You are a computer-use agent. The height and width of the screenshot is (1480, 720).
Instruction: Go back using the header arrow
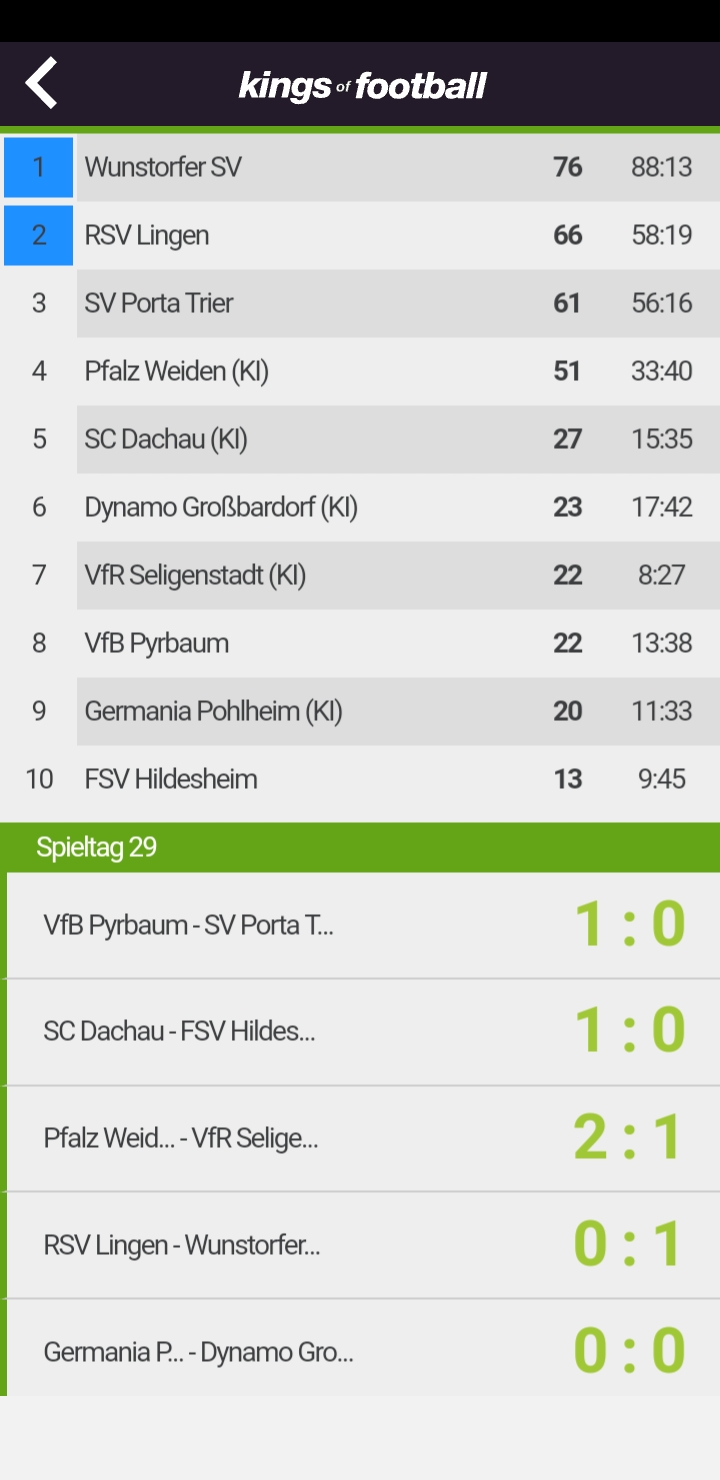point(42,83)
